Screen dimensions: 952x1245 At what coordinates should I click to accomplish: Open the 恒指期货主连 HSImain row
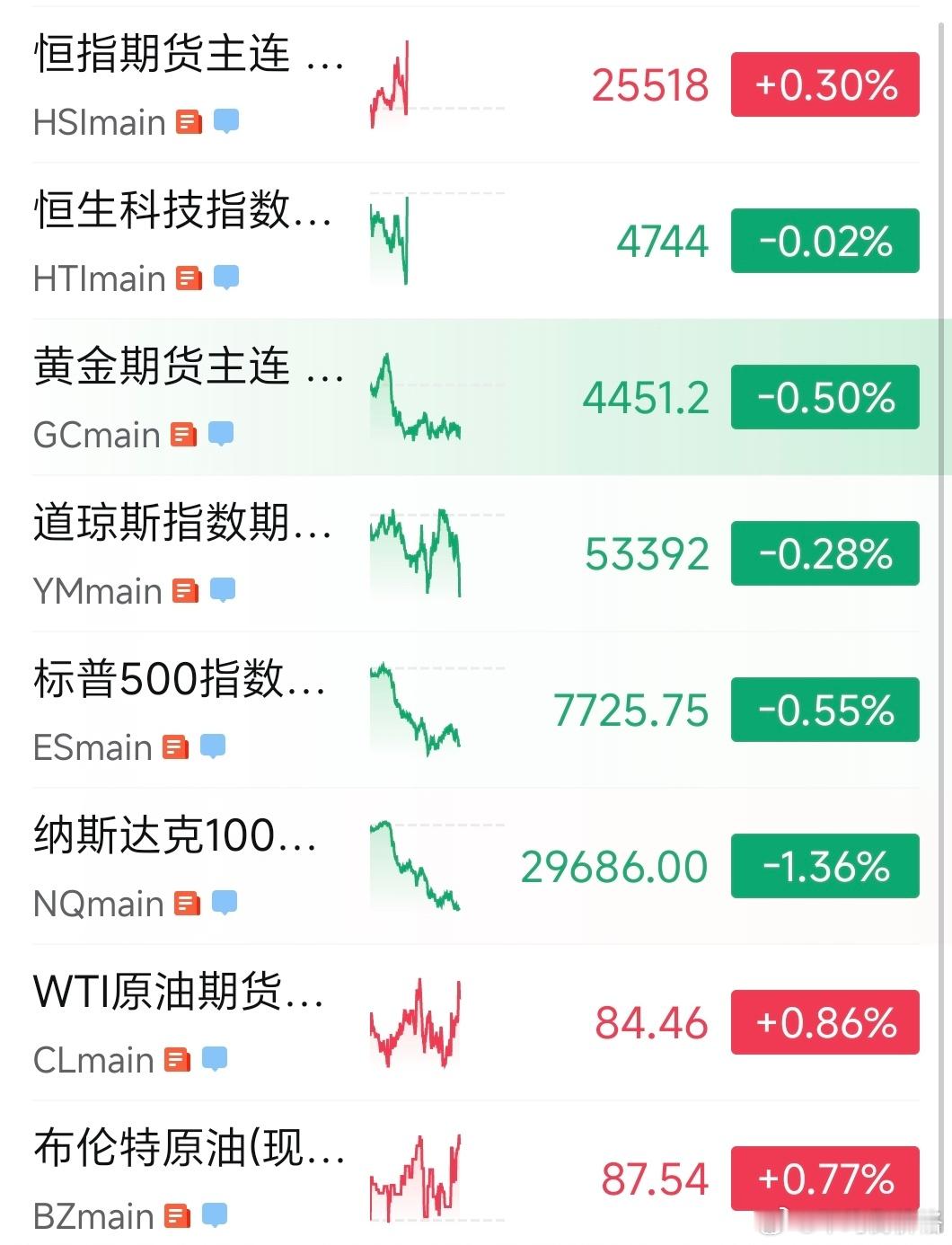(476, 84)
